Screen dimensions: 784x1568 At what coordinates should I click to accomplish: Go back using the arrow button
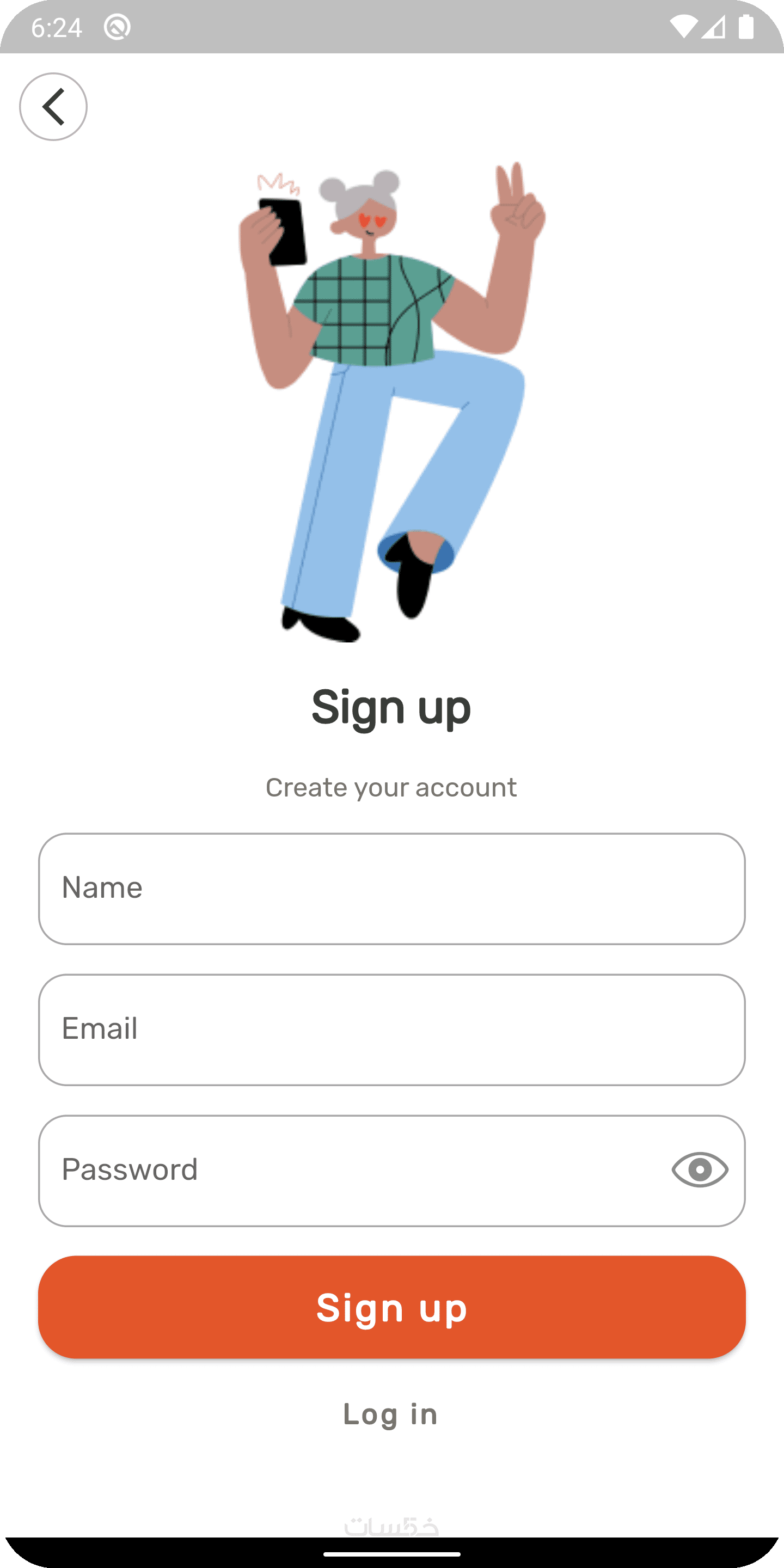pyautogui.click(x=53, y=107)
